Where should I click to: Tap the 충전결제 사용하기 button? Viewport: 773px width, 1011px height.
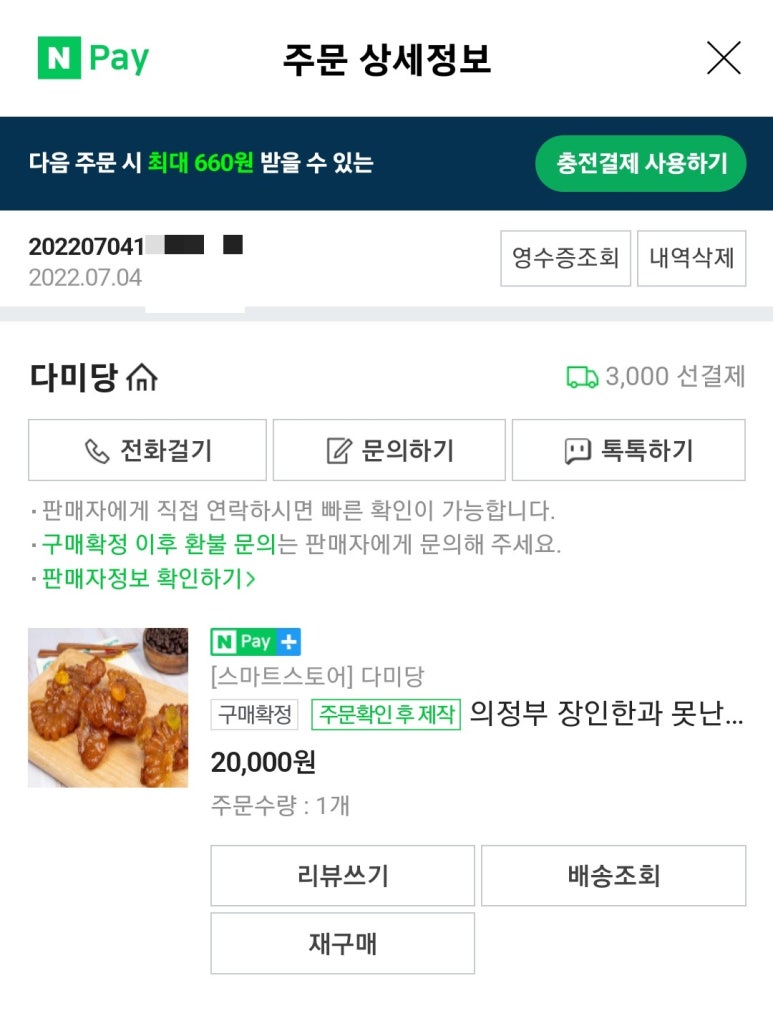[x=641, y=163]
